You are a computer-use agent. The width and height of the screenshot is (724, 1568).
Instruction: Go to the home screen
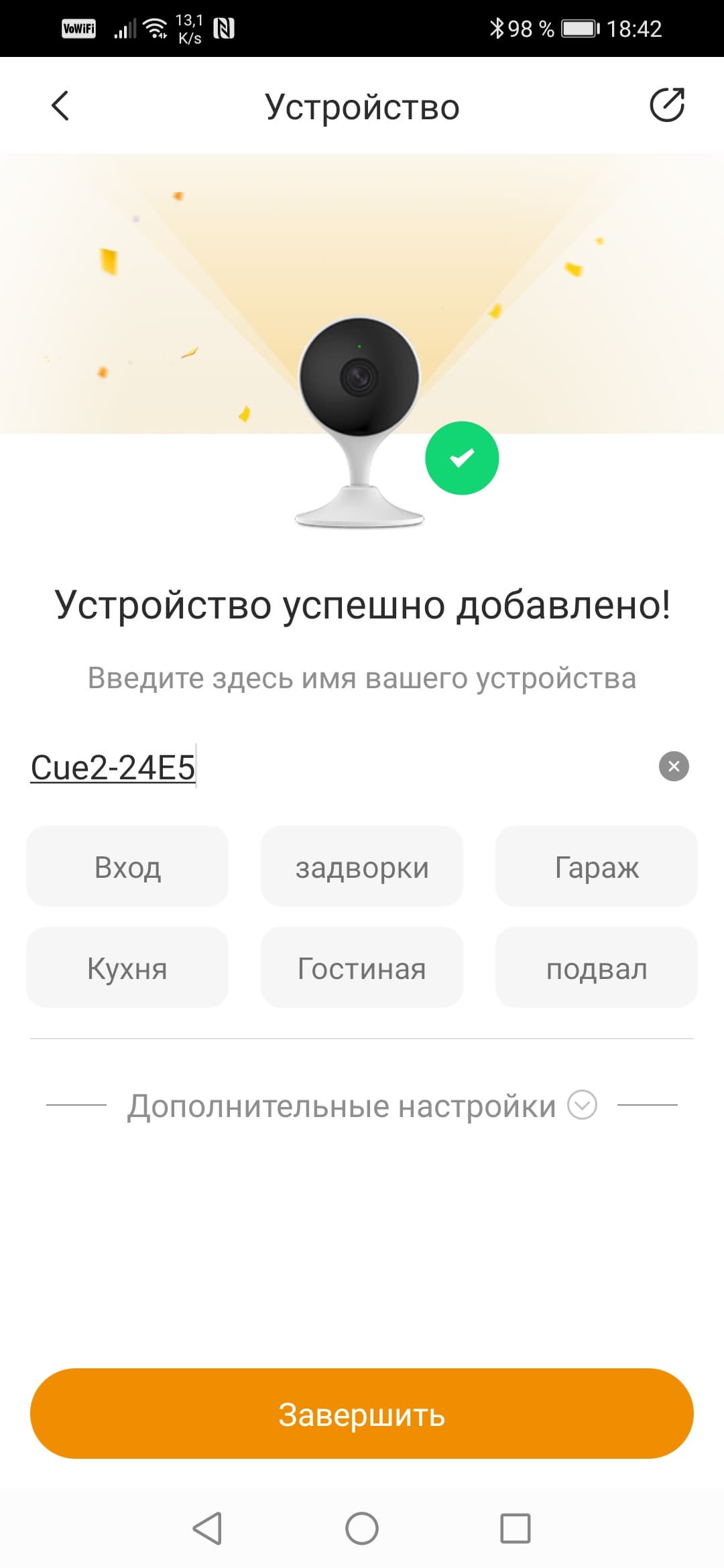[x=362, y=1528]
